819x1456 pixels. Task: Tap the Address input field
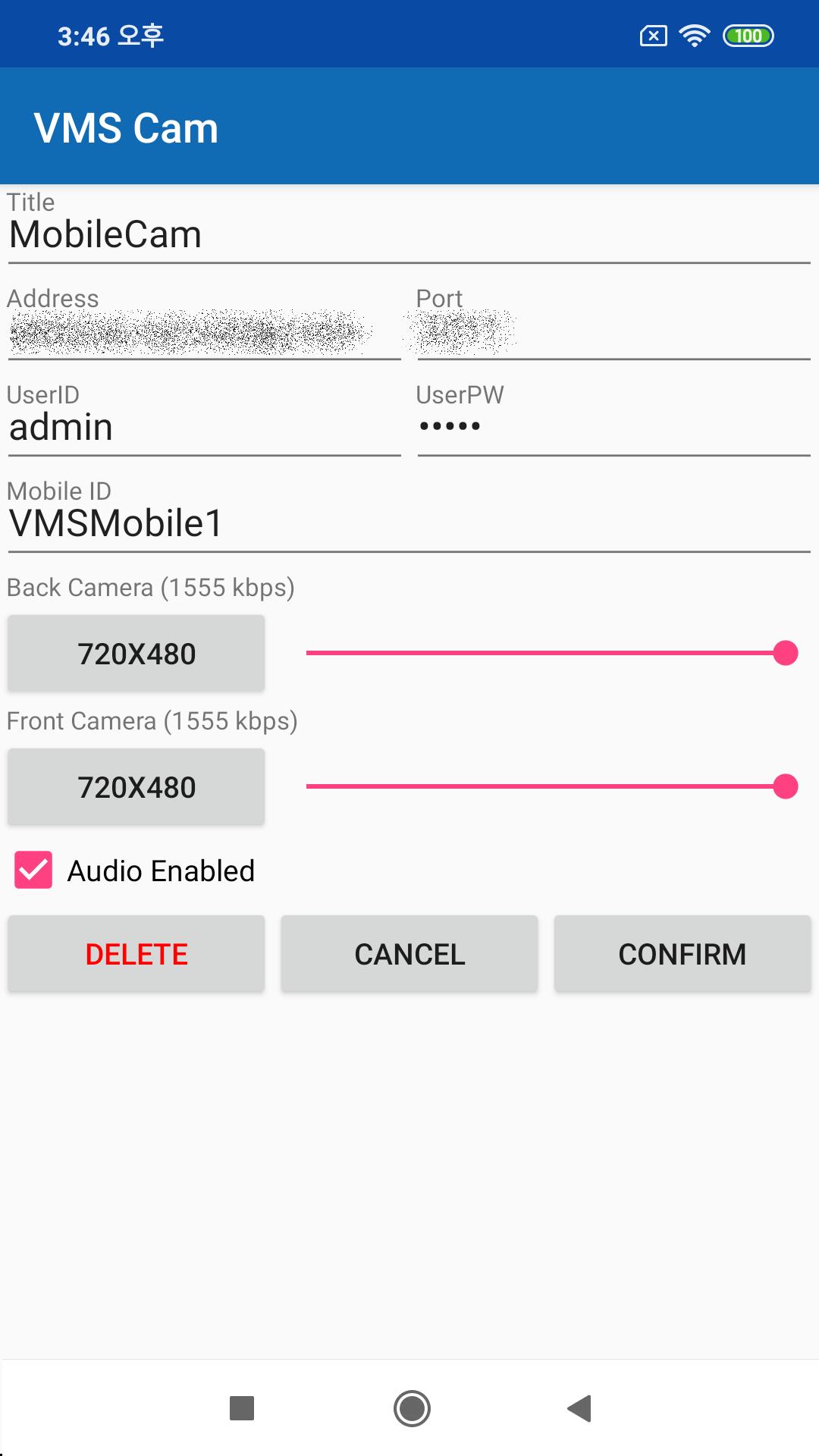point(203,332)
